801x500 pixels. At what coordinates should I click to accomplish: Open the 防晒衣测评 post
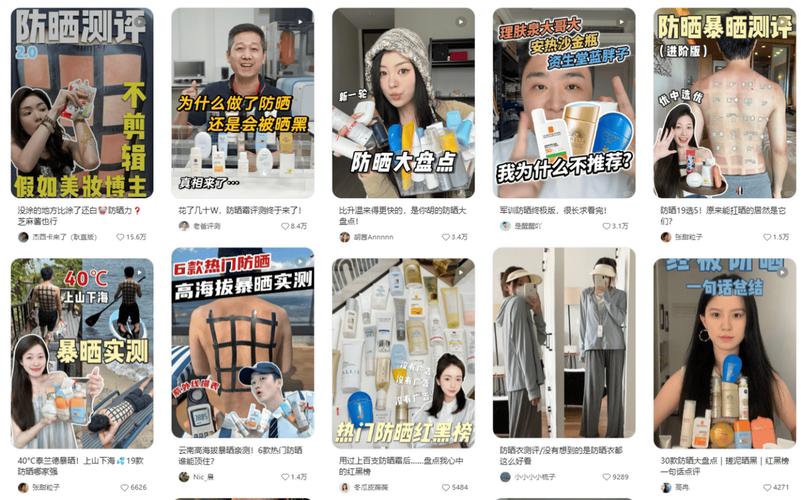563,353
